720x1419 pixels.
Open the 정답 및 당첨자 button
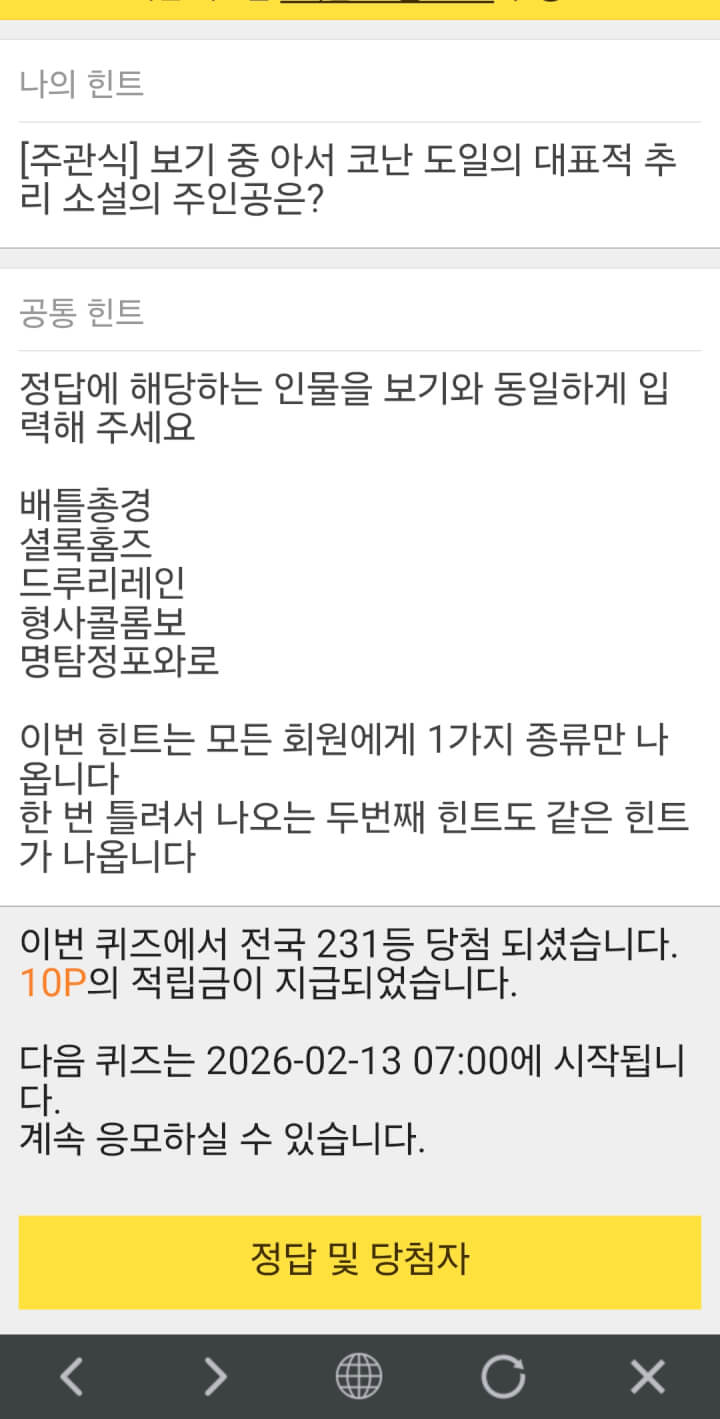pos(359,1261)
